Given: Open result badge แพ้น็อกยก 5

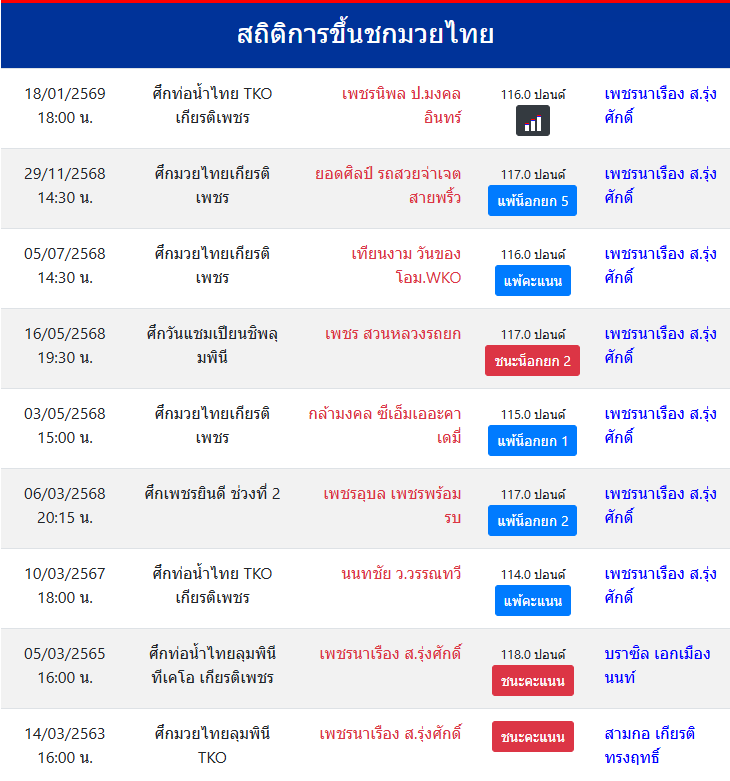Looking at the screenshot, I should tap(532, 201).
